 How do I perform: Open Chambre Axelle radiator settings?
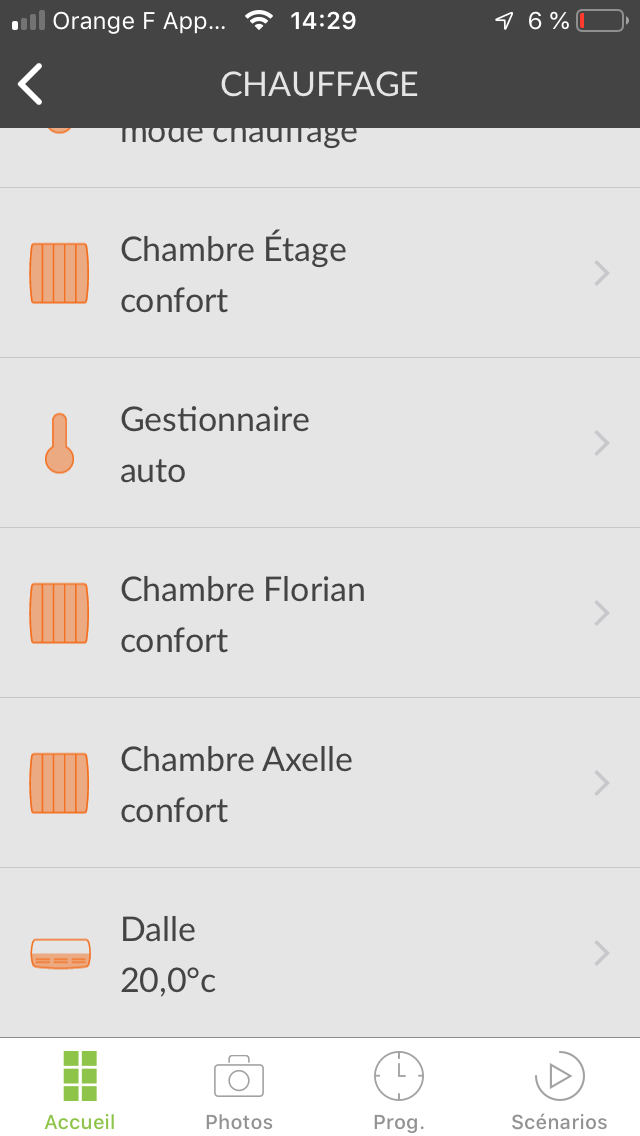click(320, 783)
